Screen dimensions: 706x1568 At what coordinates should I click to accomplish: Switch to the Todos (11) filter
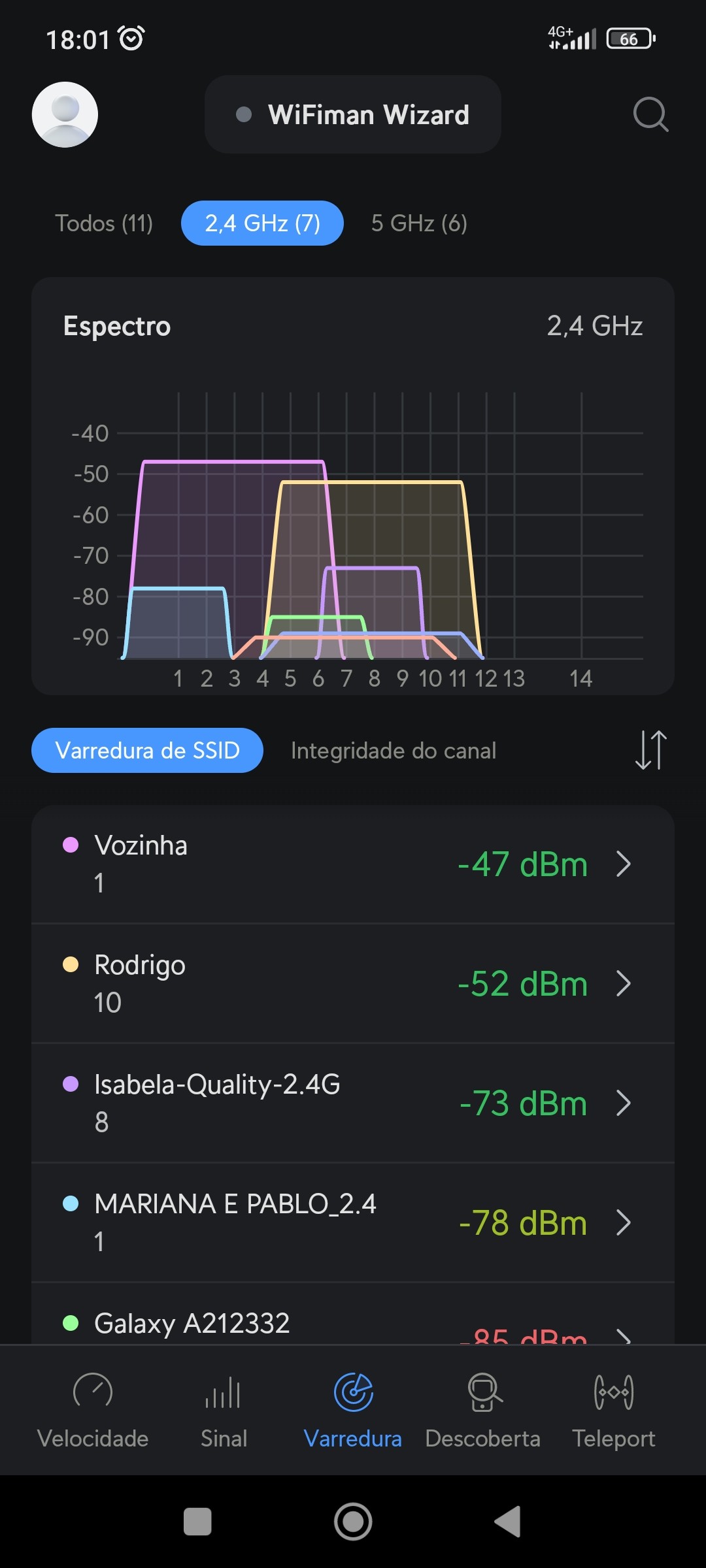[103, 223]
